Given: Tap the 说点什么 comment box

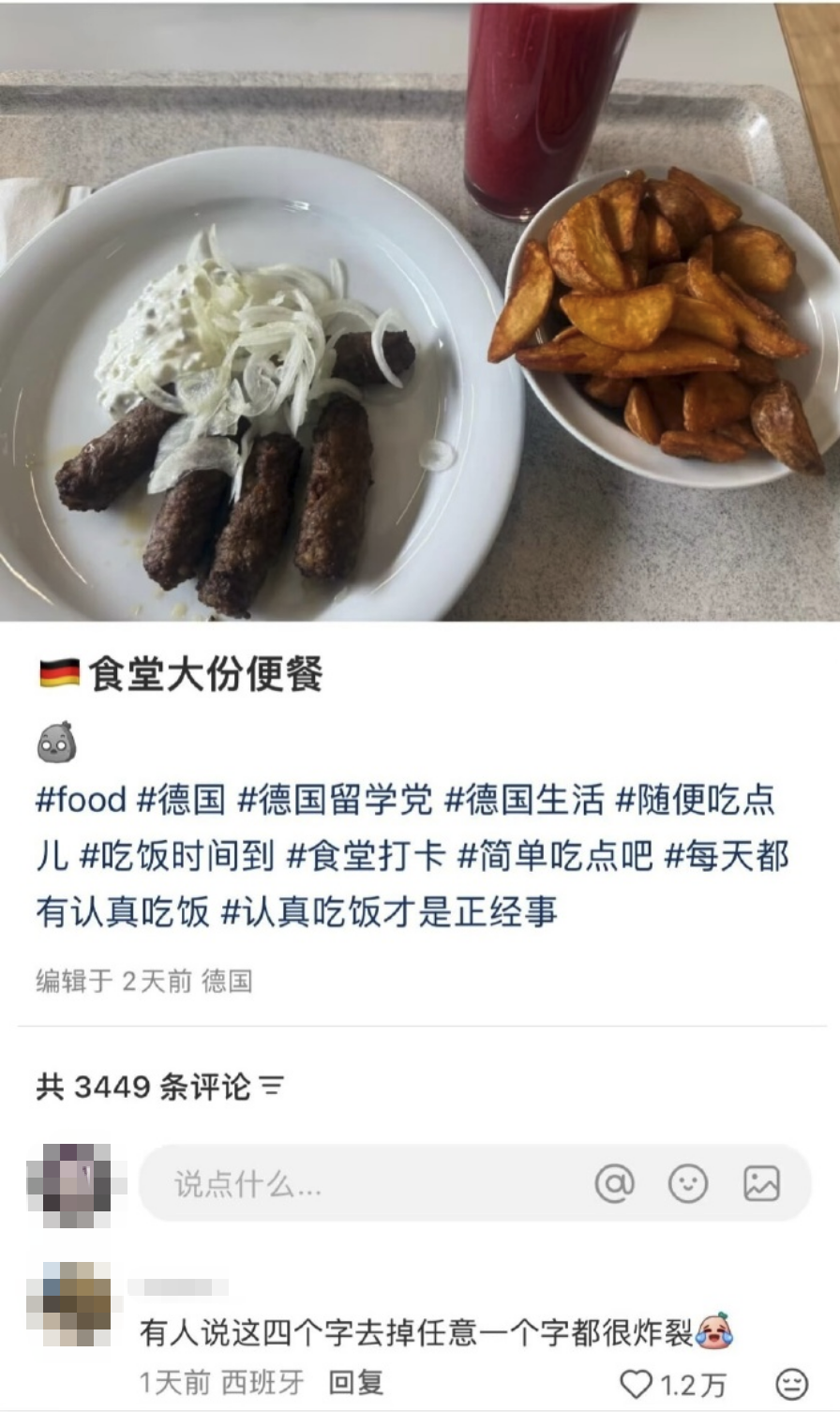Looking at the screenshot, I should 356,1184.
